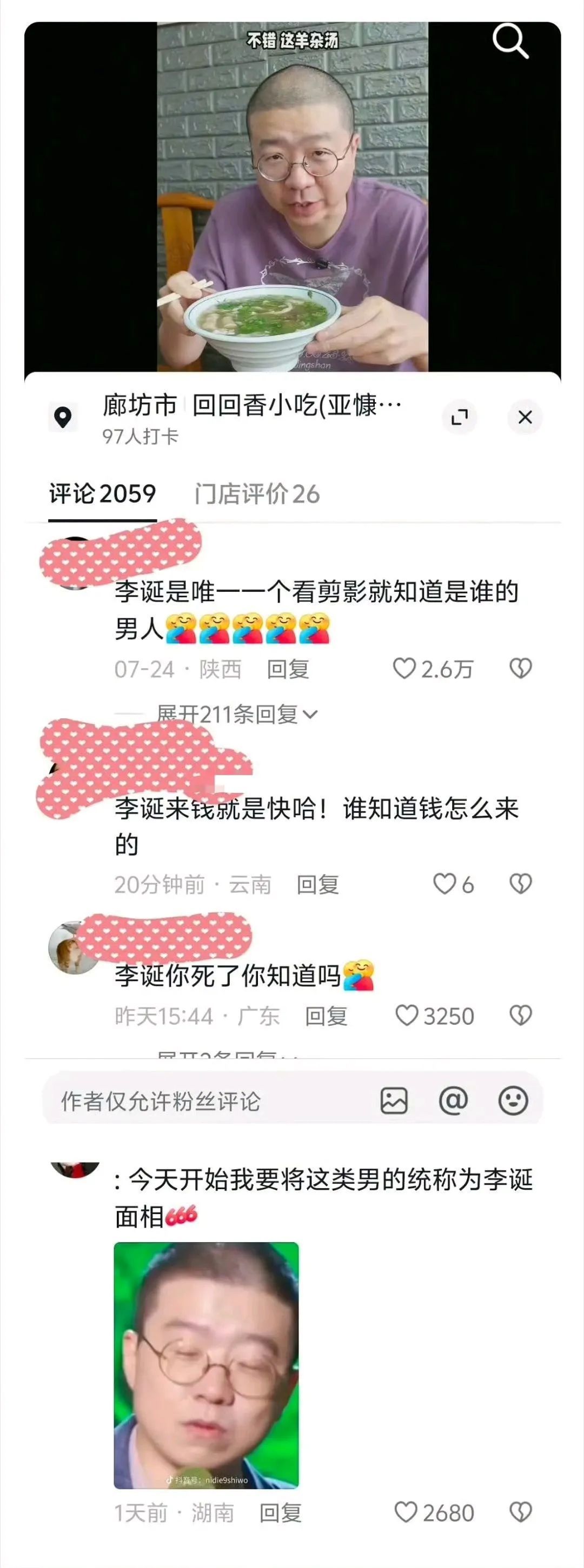Expand the 211 replies
584x1568 pixels.
click(x=236, y=714)
